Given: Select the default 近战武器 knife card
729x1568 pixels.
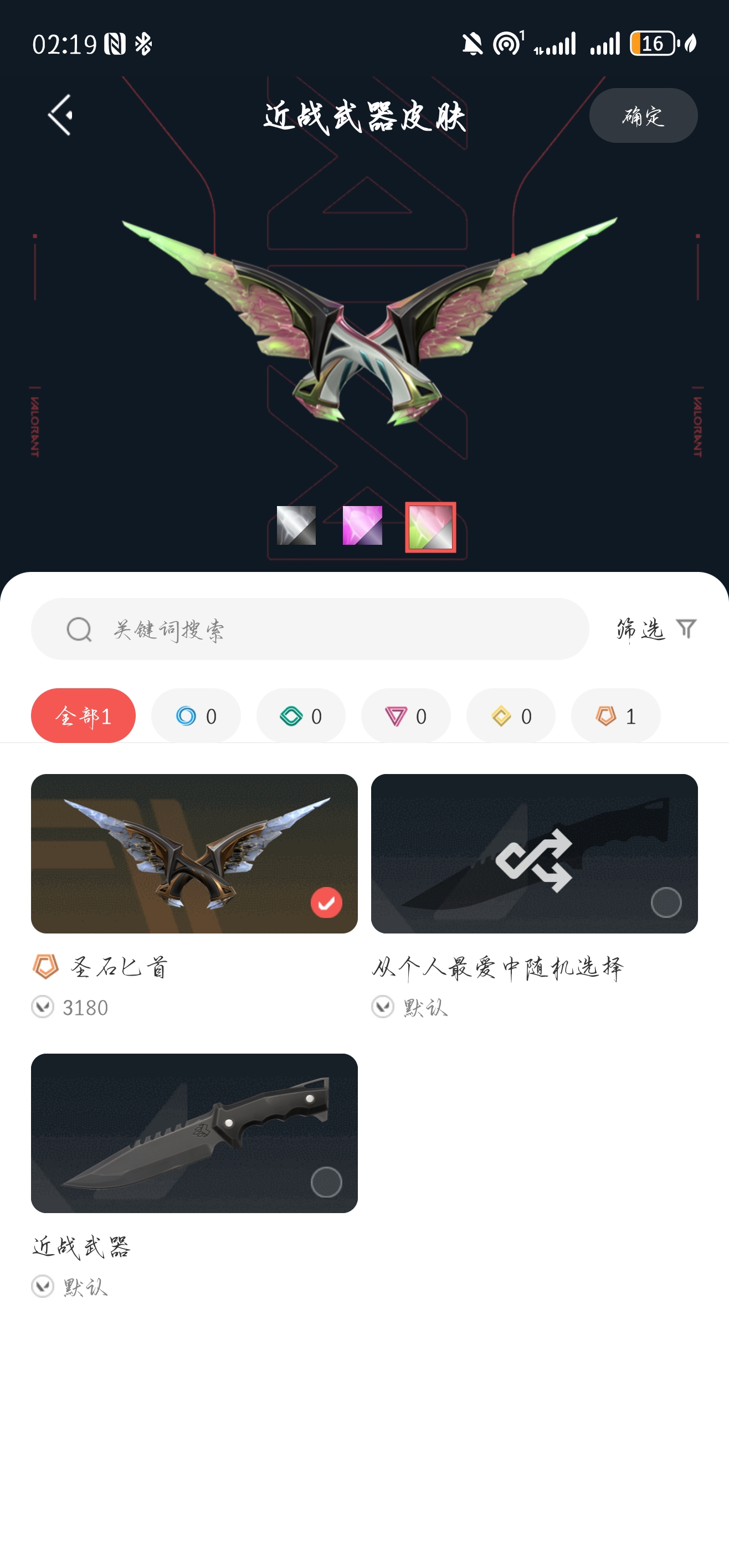Looking at the screenshot, I should [194, 1133].
